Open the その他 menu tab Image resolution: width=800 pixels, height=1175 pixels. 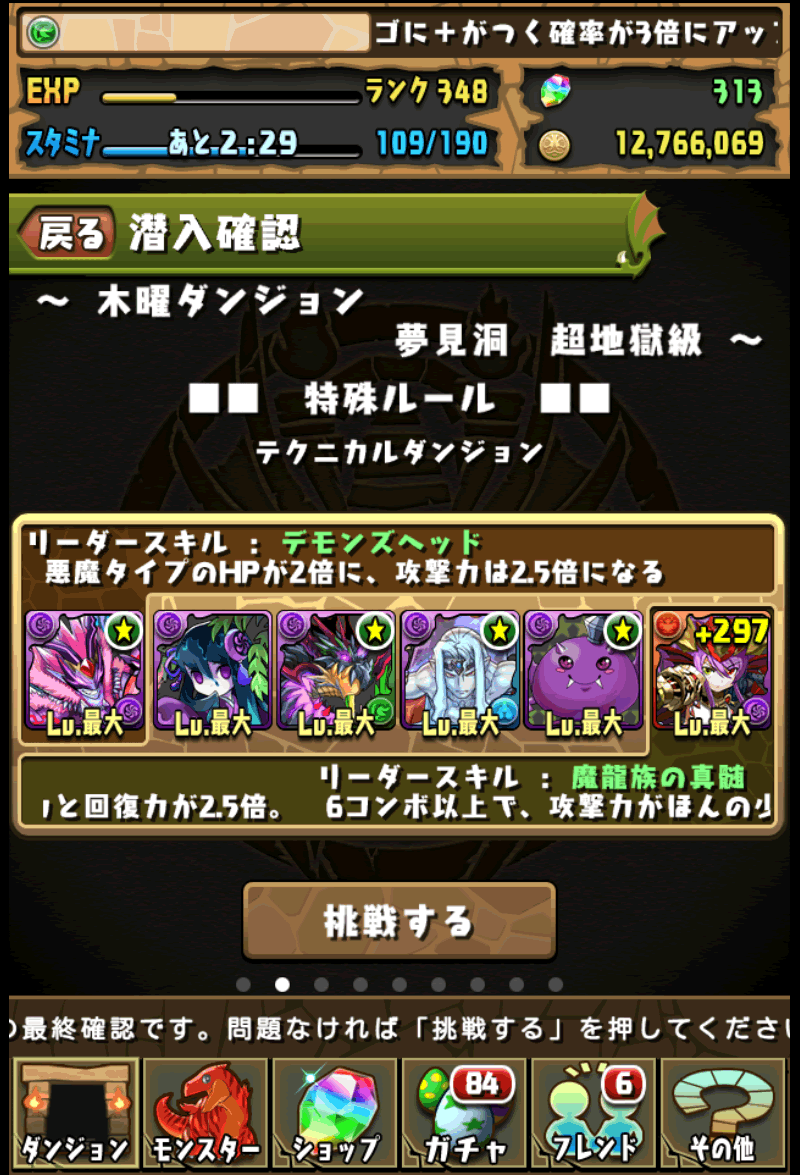click(x=722, y=1112)
